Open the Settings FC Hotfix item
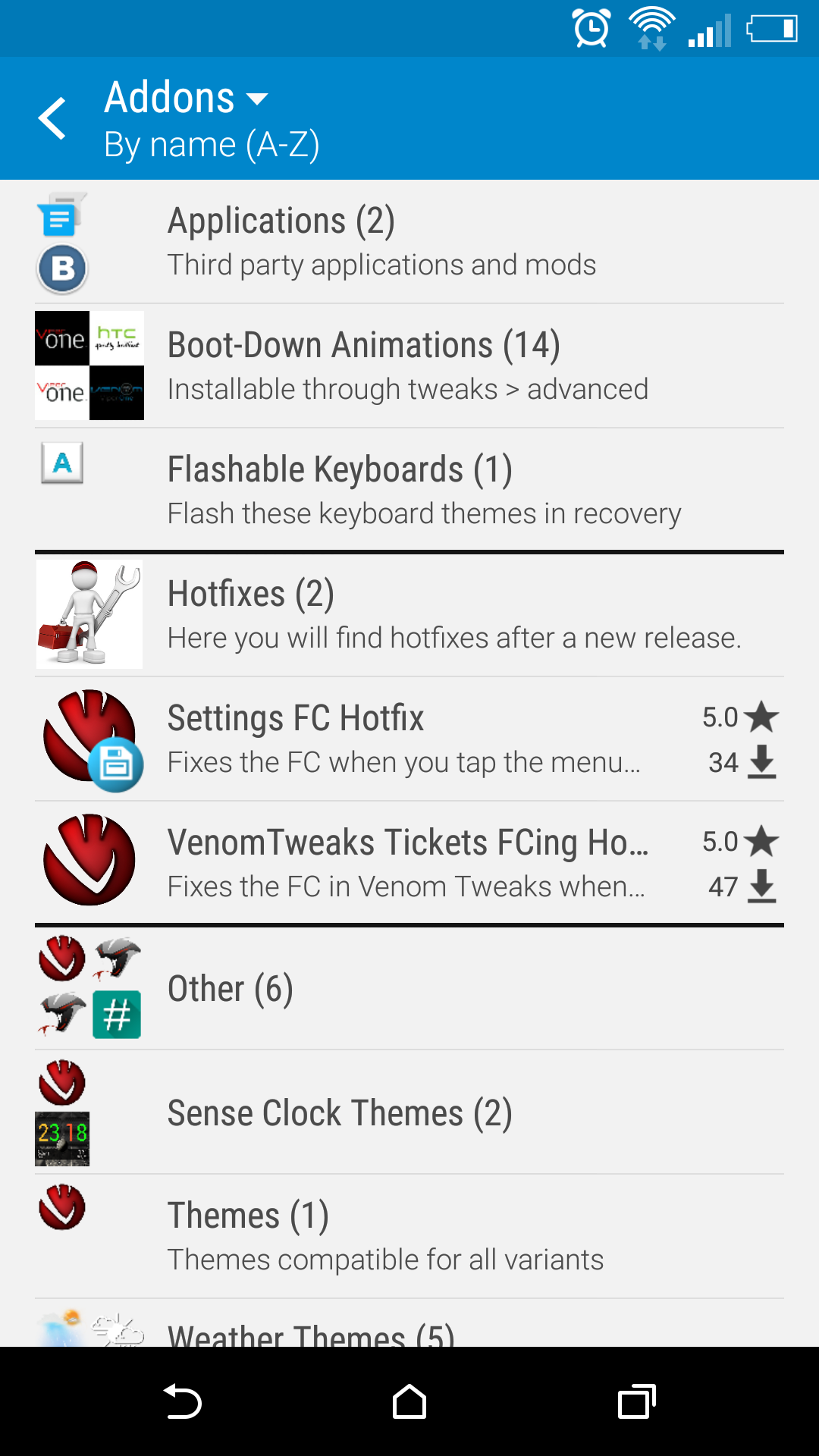Image resolution: width=819 pixels, height=1456 pixels. (409, 739)
